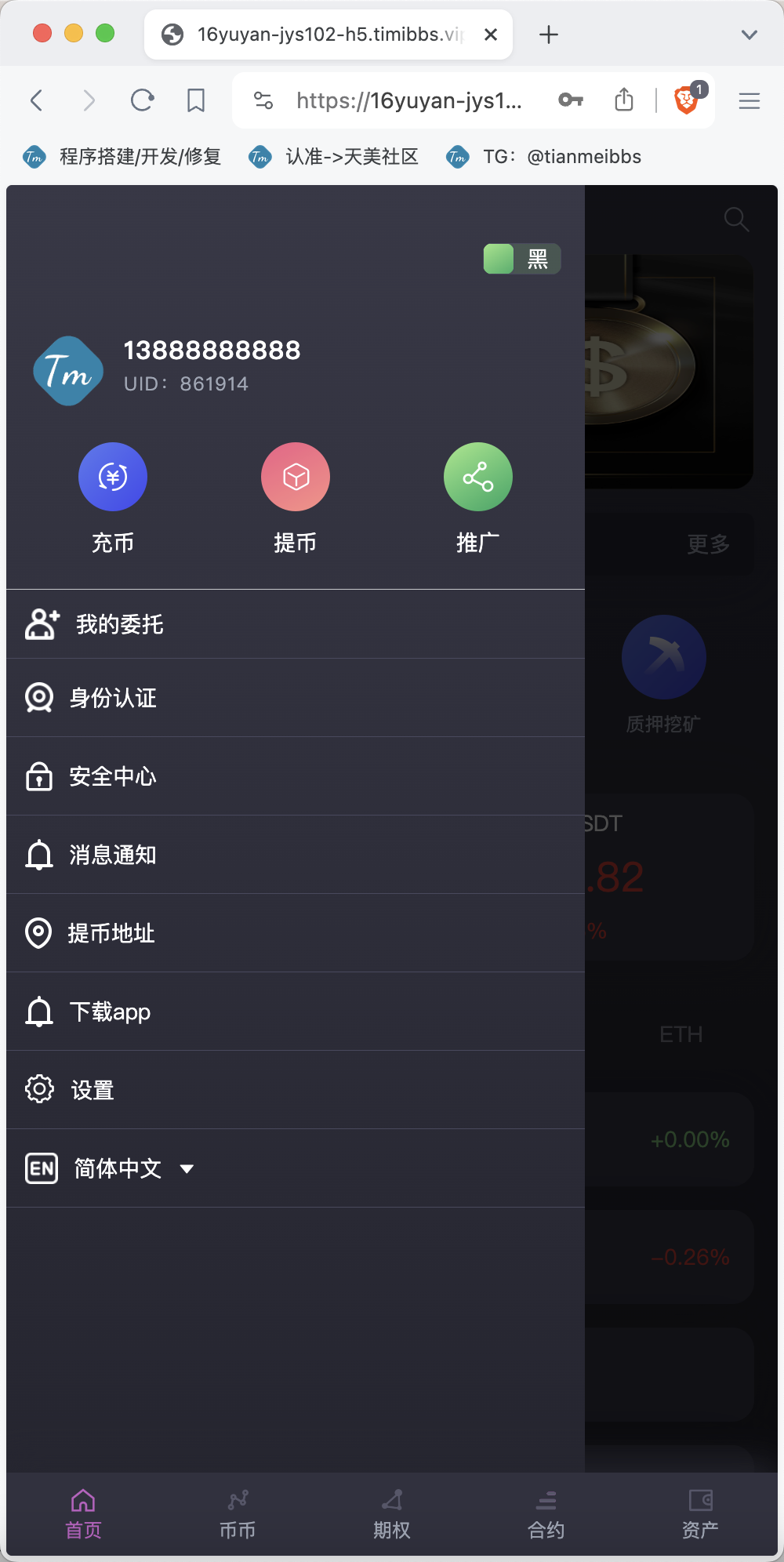Open 提币 withdraw option
The height and width of the screenshot is (1562, 784).
click(296, 477)
